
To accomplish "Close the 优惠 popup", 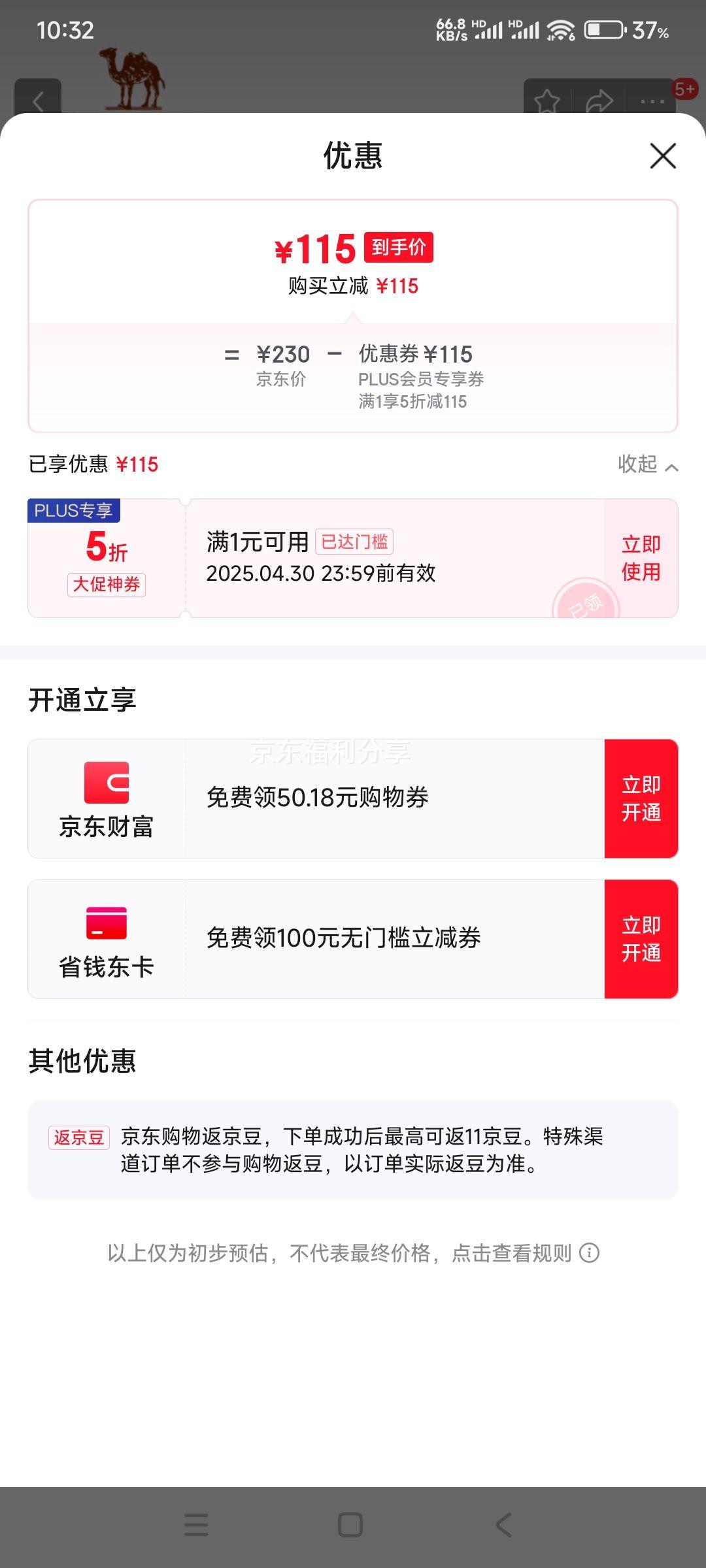I will pyautogui.click(x=663, y=156).
